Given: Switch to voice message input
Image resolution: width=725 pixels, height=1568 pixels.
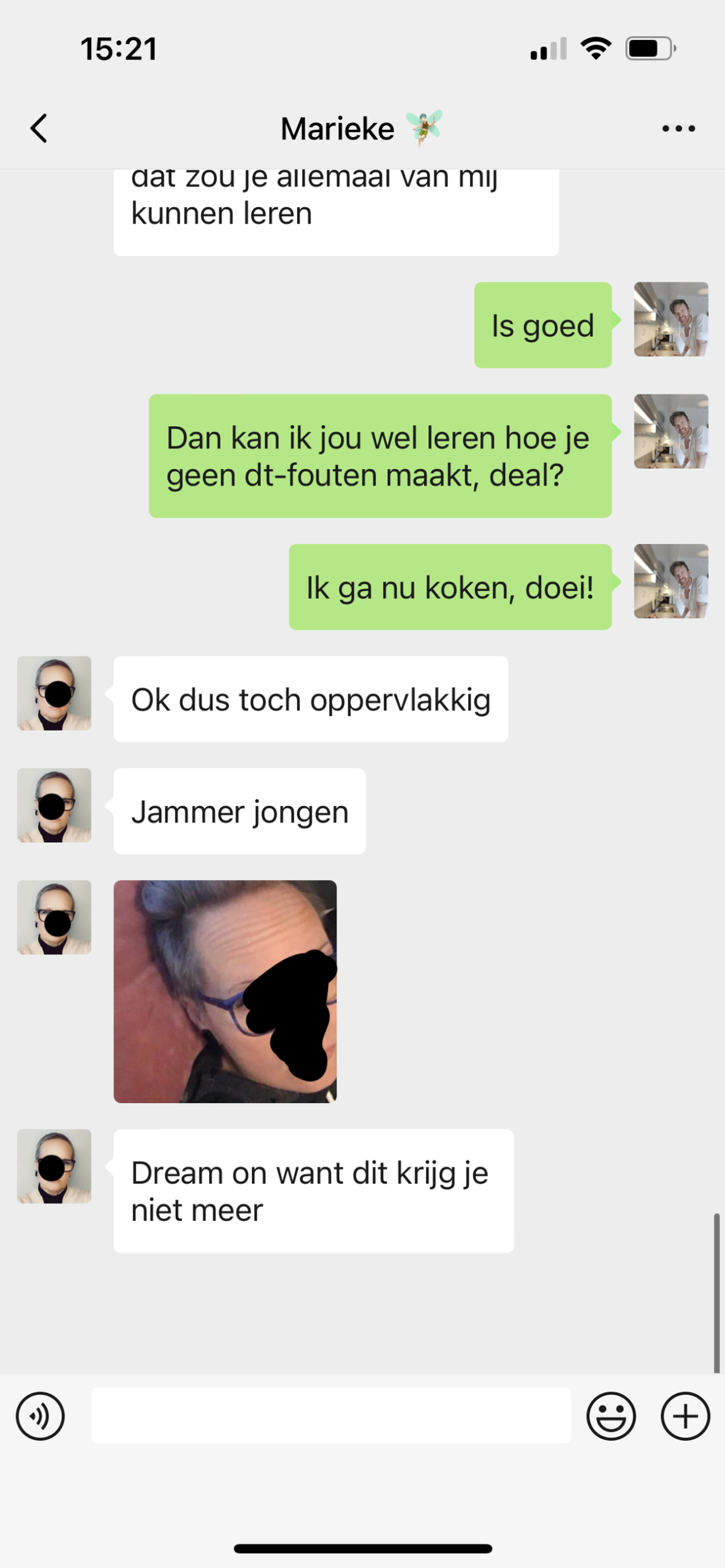Looking at the screenshot, I should coord(40,1416).
